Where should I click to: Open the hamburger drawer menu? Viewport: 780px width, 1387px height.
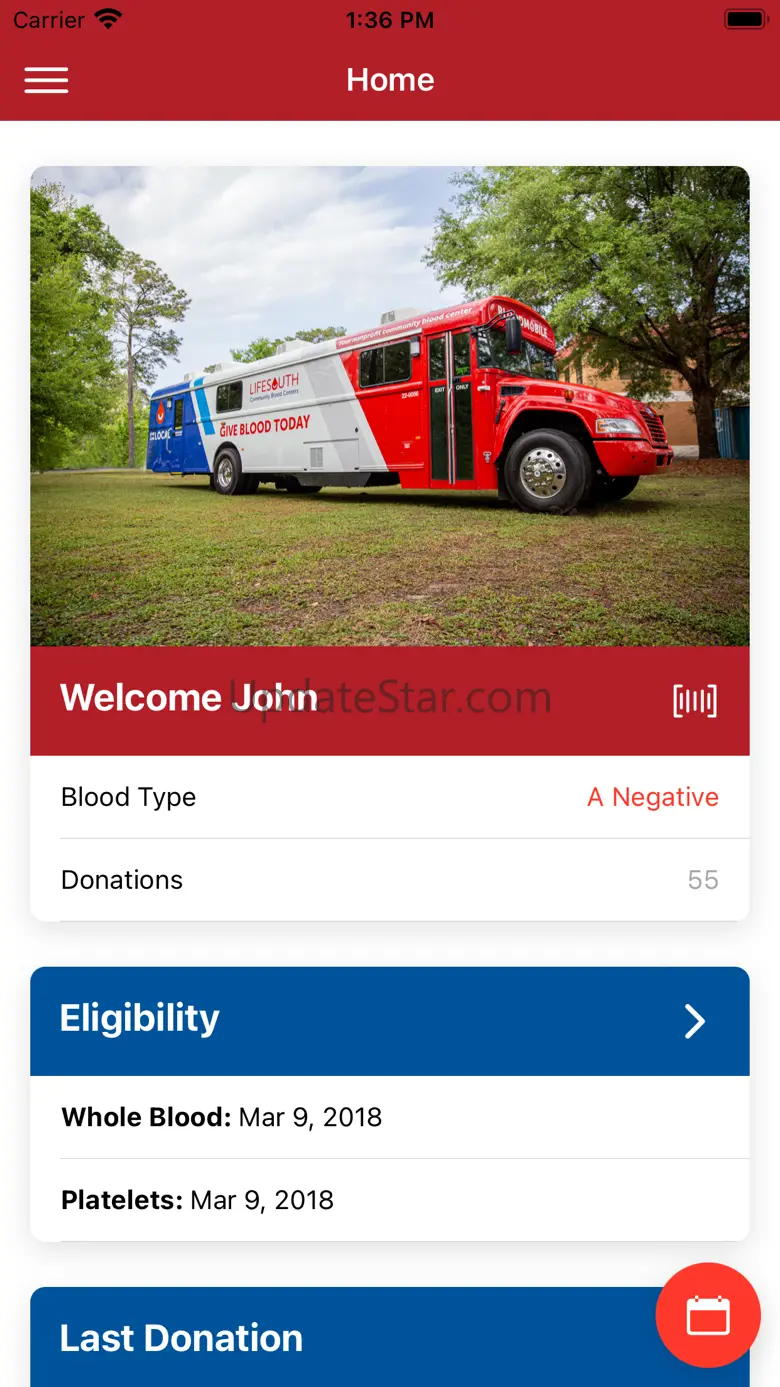[46, 80]
